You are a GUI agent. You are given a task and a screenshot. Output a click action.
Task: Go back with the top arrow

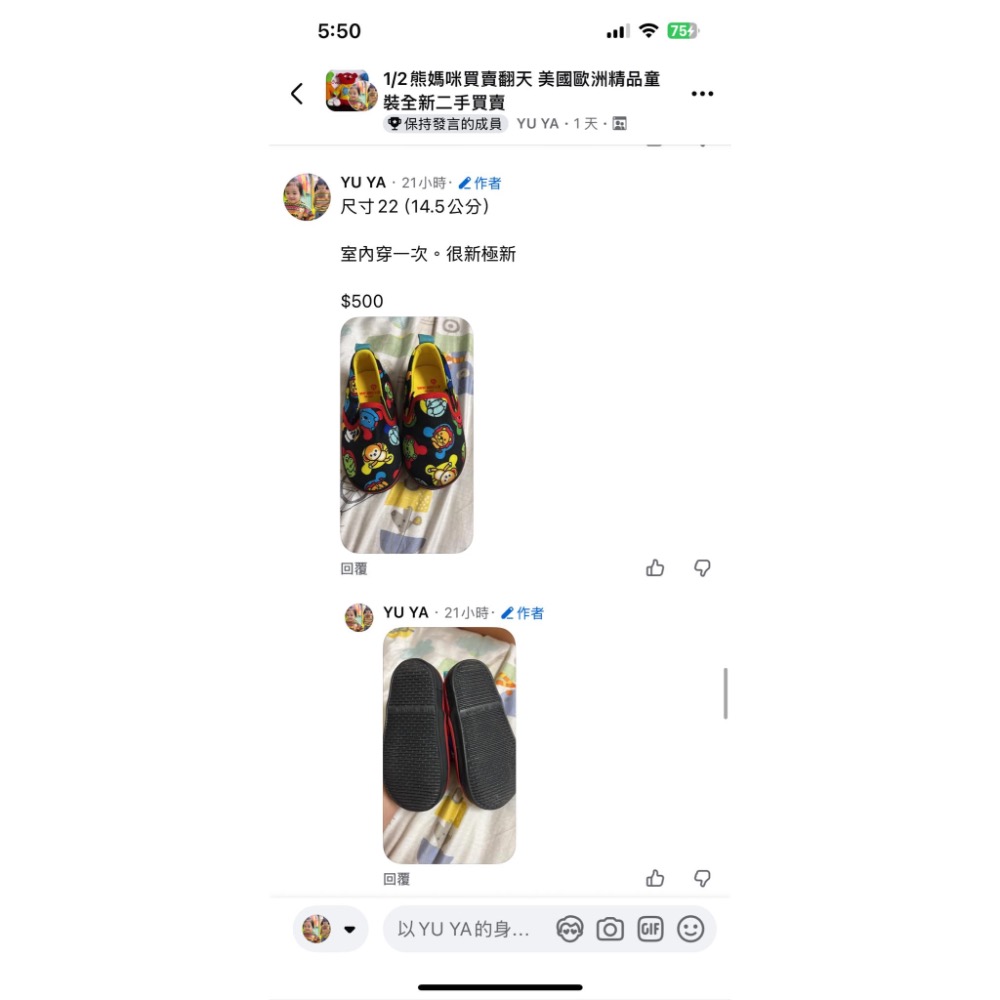click(296, 94)
